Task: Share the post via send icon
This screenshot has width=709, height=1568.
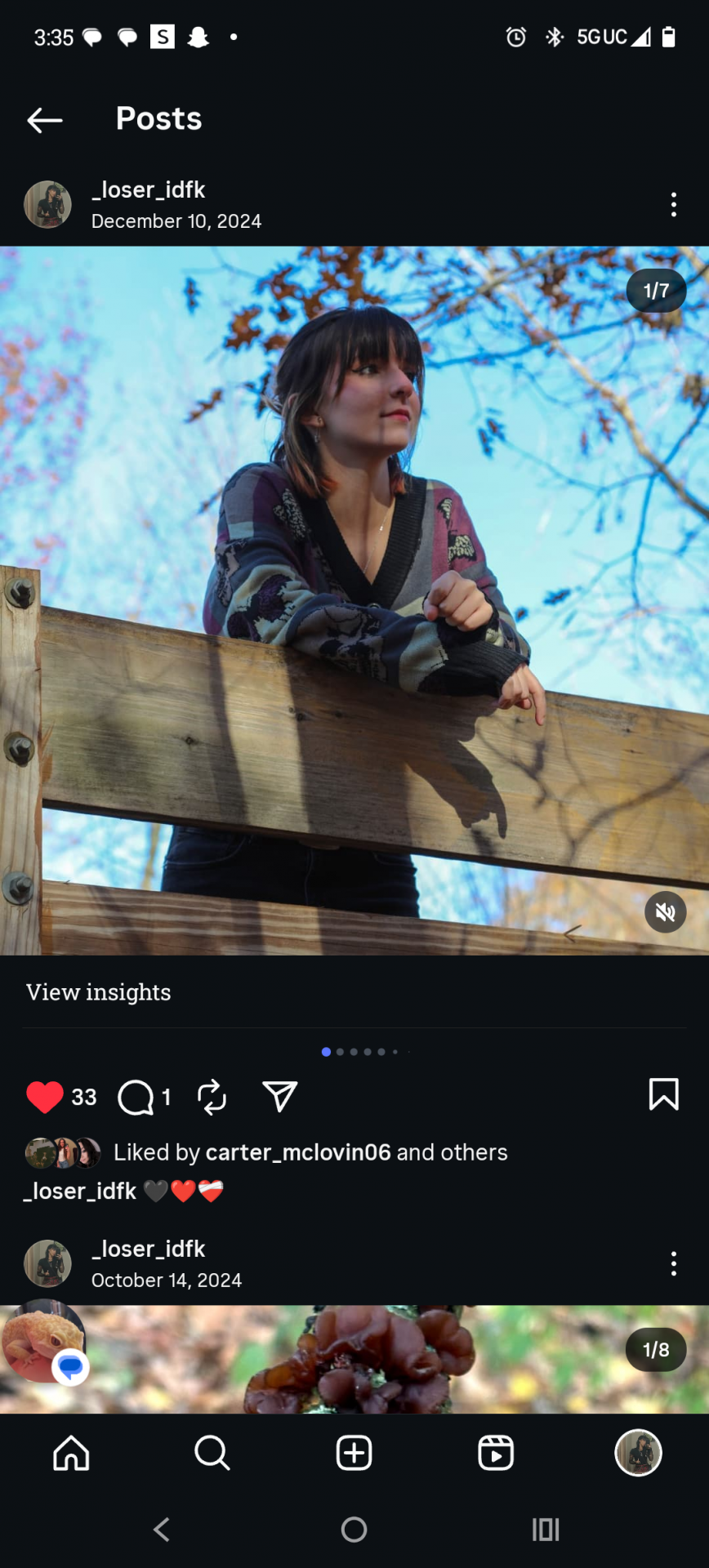Action: (x=279, y=1097)
